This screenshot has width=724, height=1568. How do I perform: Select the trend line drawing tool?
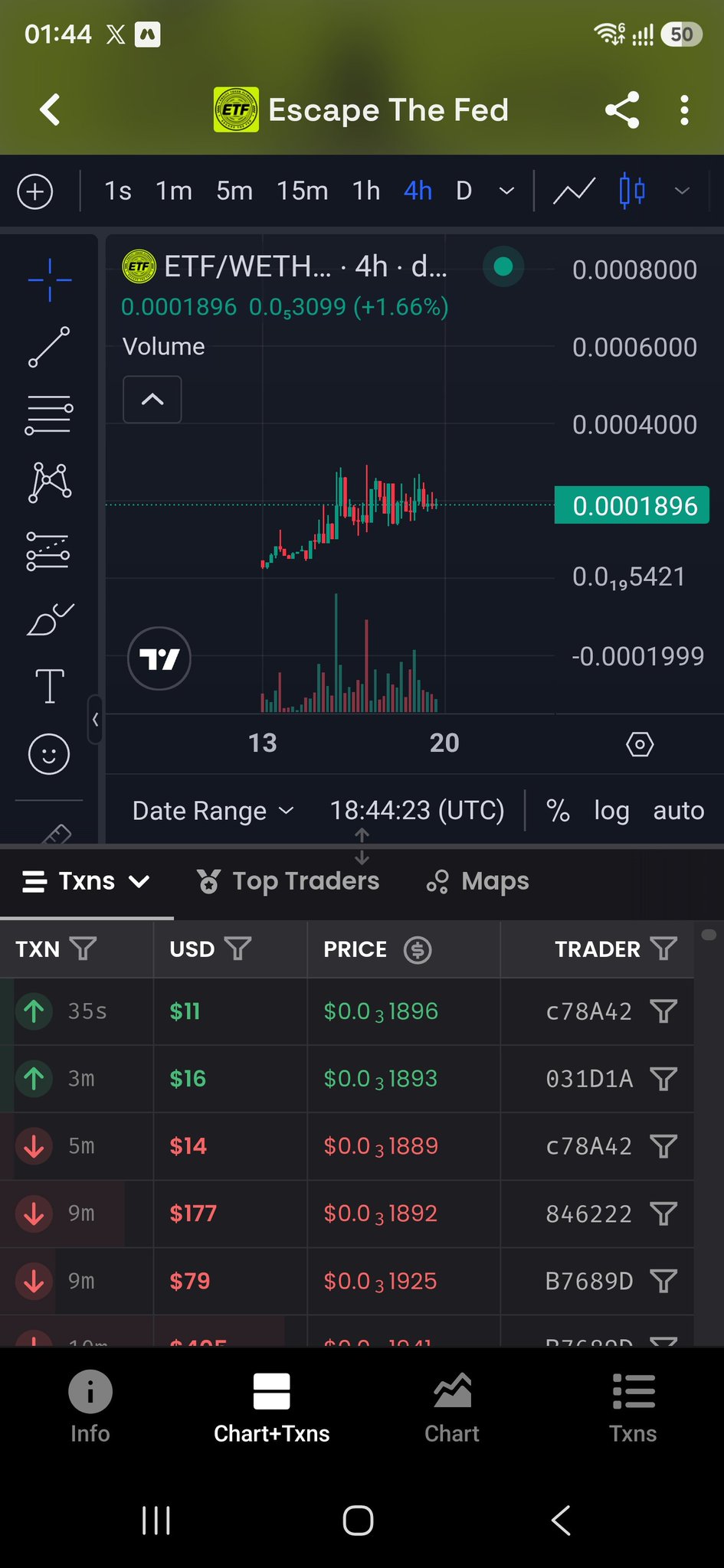(49, 347)
